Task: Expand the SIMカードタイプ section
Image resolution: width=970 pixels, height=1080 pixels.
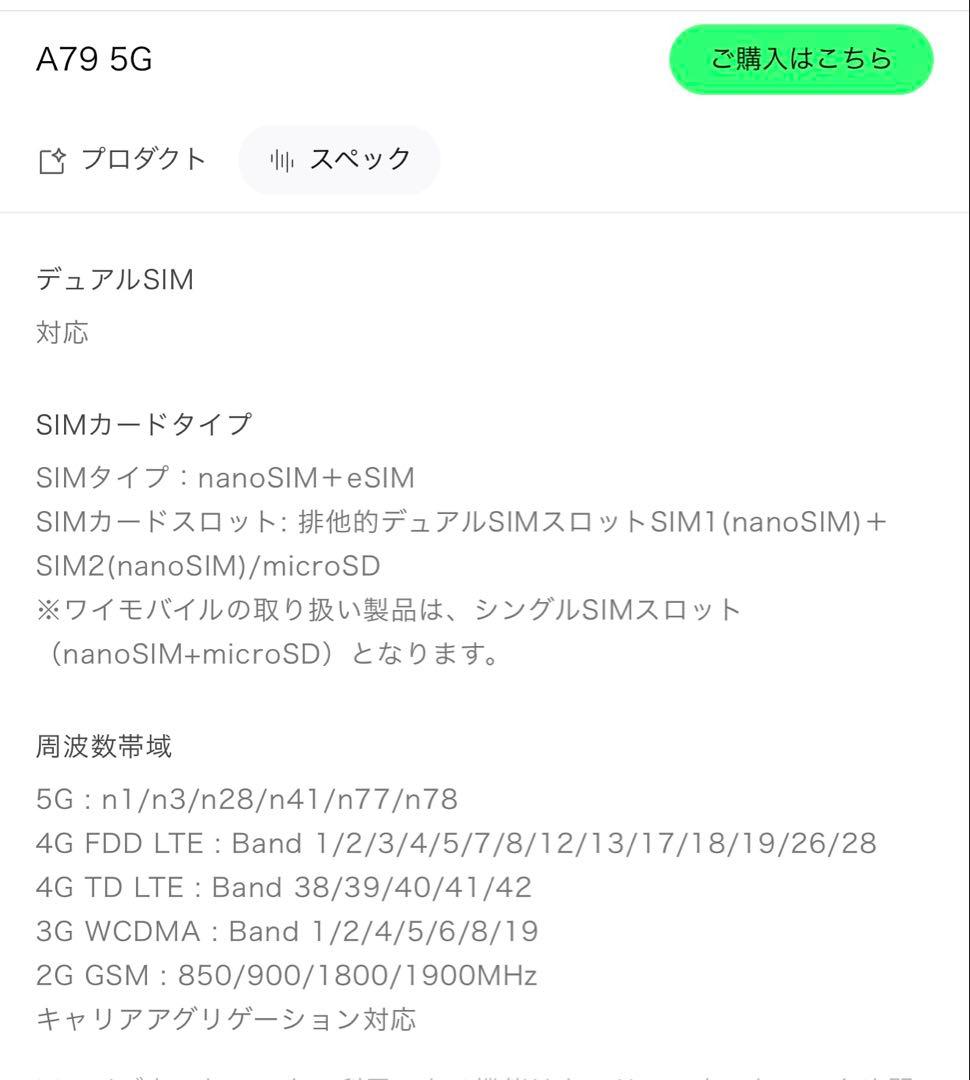Action: [x=146, y=423]
